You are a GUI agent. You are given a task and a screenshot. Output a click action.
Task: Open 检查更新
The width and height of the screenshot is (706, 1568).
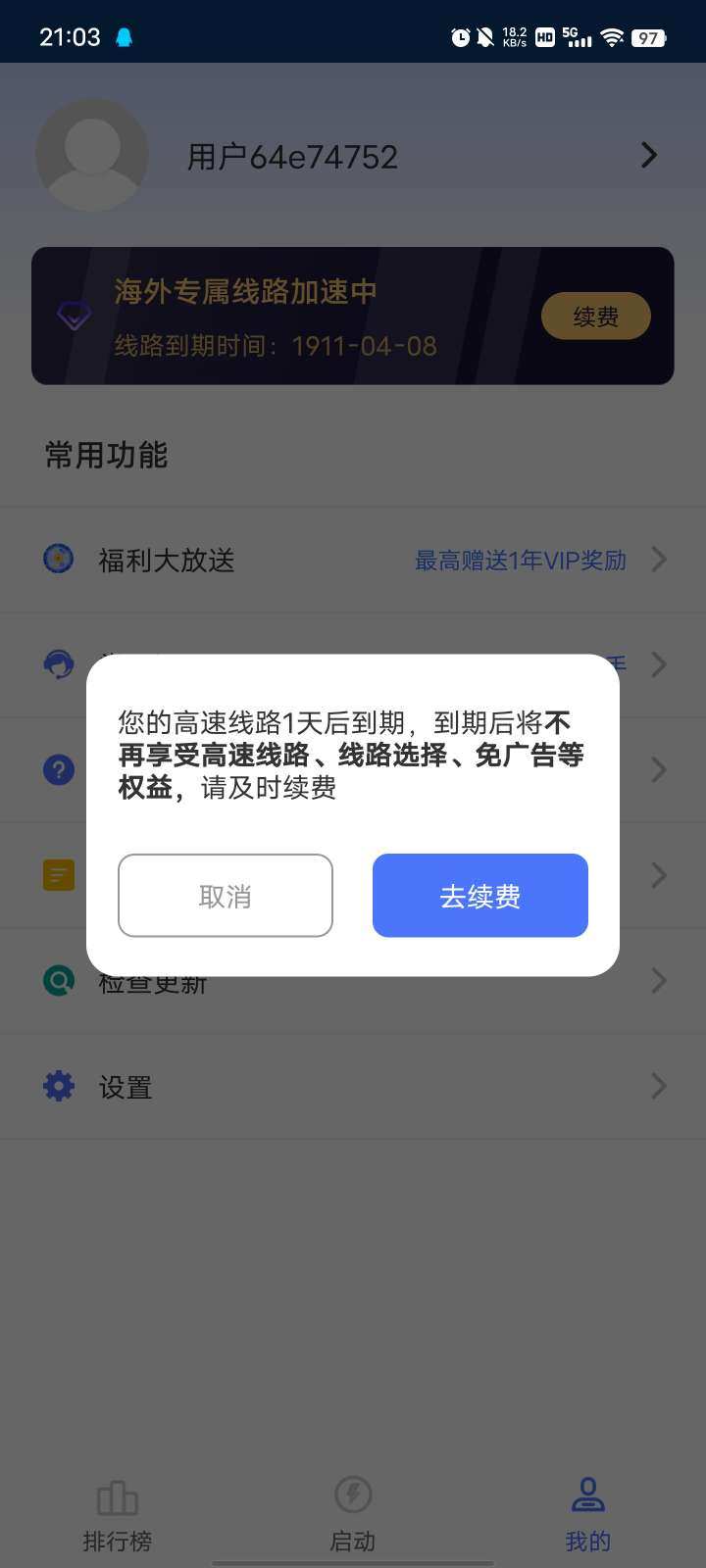[x=353, y=981]
